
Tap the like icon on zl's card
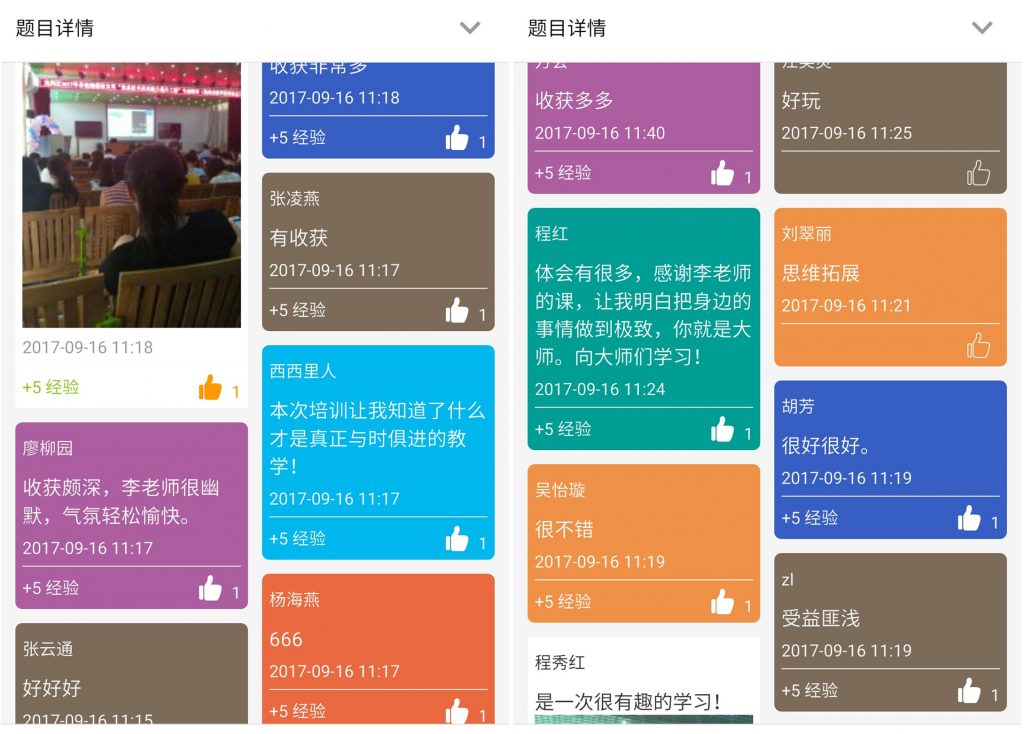(x=969, y=691)
